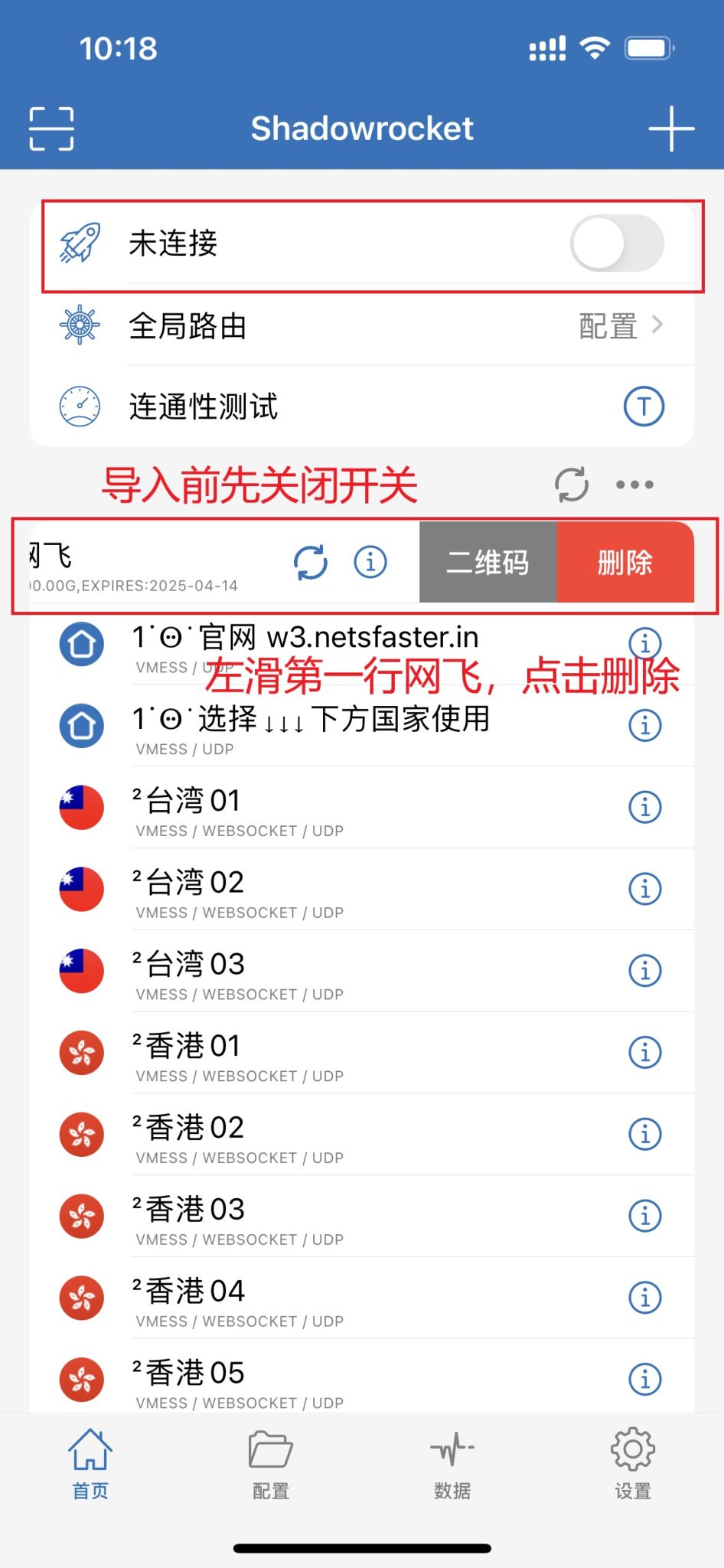
Task: Tap the rocket icon next to 未连接
Action: 80,243
